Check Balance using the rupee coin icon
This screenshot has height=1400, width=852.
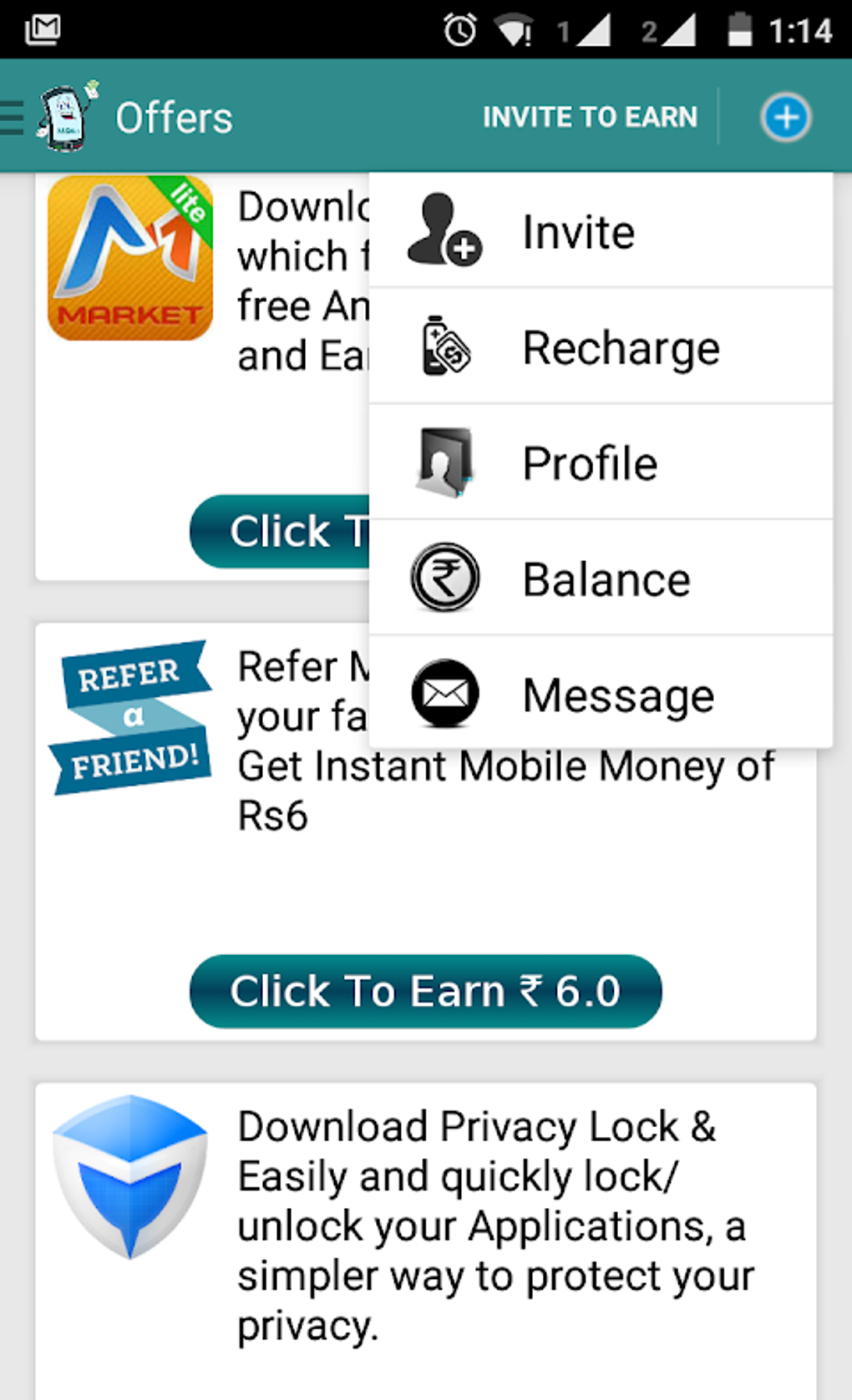coord(444,578)
